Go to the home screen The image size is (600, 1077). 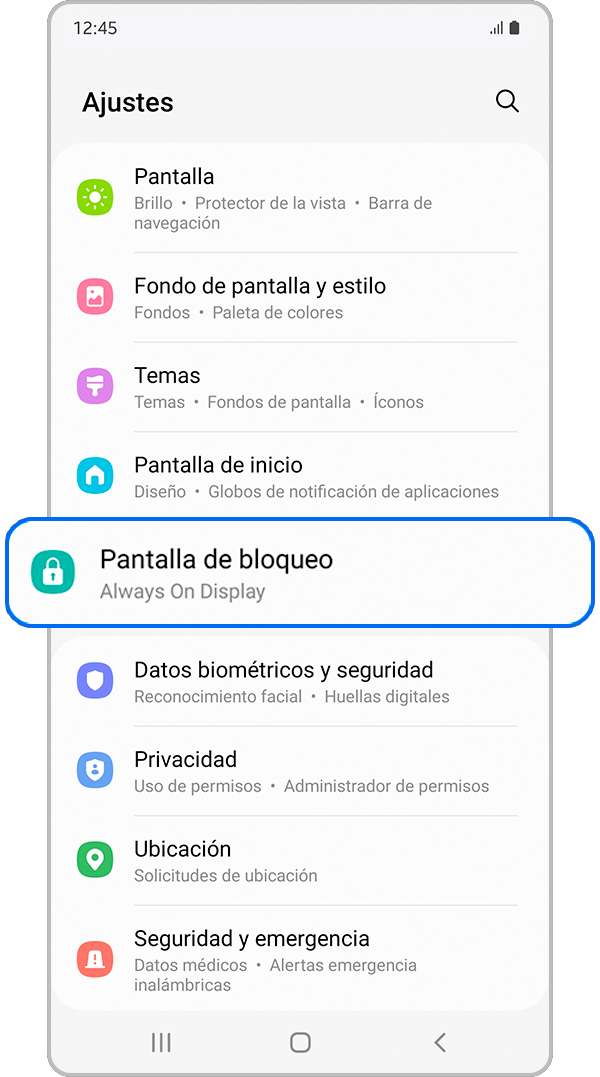(300, 1042)
